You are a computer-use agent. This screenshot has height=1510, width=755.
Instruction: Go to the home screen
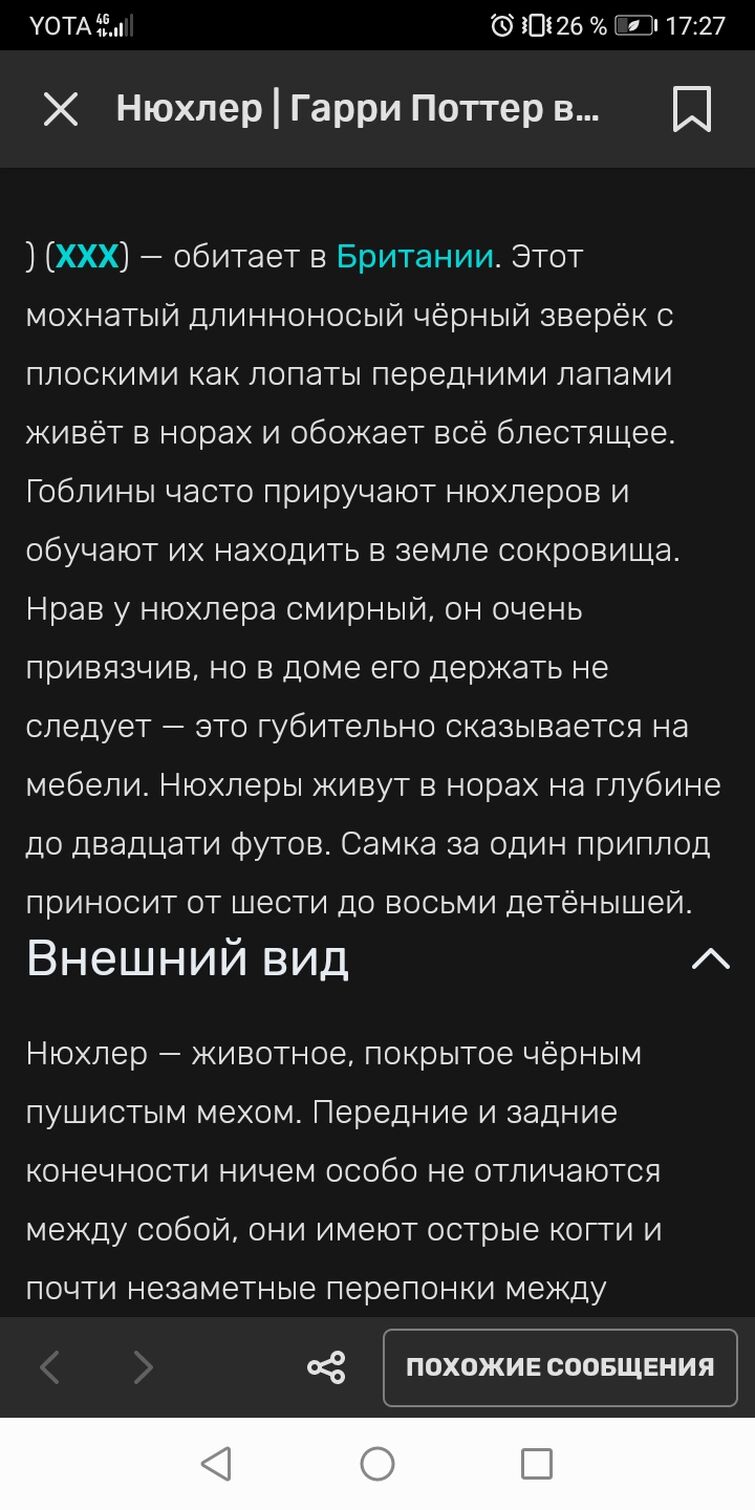coord(377,1464)
